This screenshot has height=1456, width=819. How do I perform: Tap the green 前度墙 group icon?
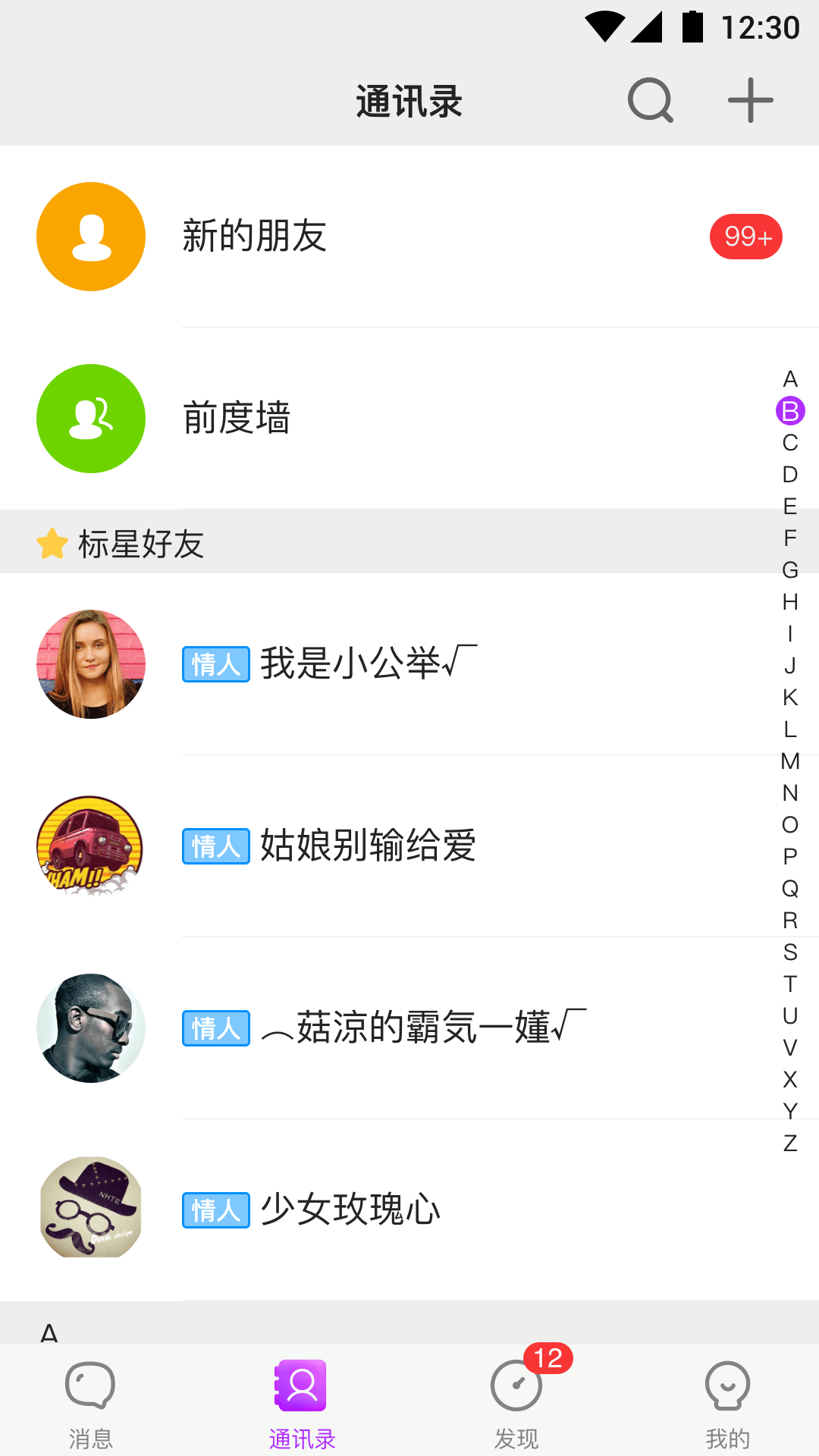pyautogui.click(x=91, y=419)
